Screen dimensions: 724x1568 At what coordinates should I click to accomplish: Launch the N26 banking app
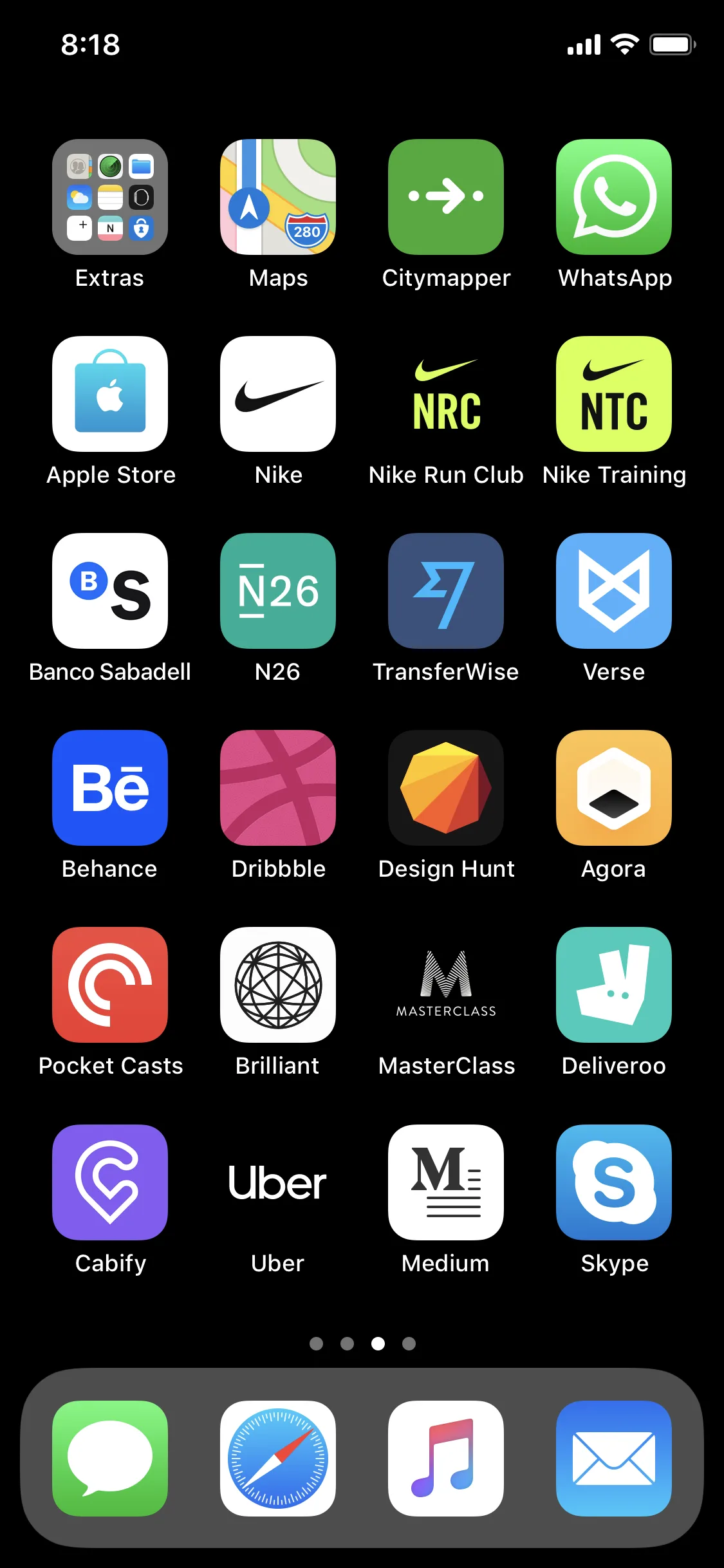[278, 591]
